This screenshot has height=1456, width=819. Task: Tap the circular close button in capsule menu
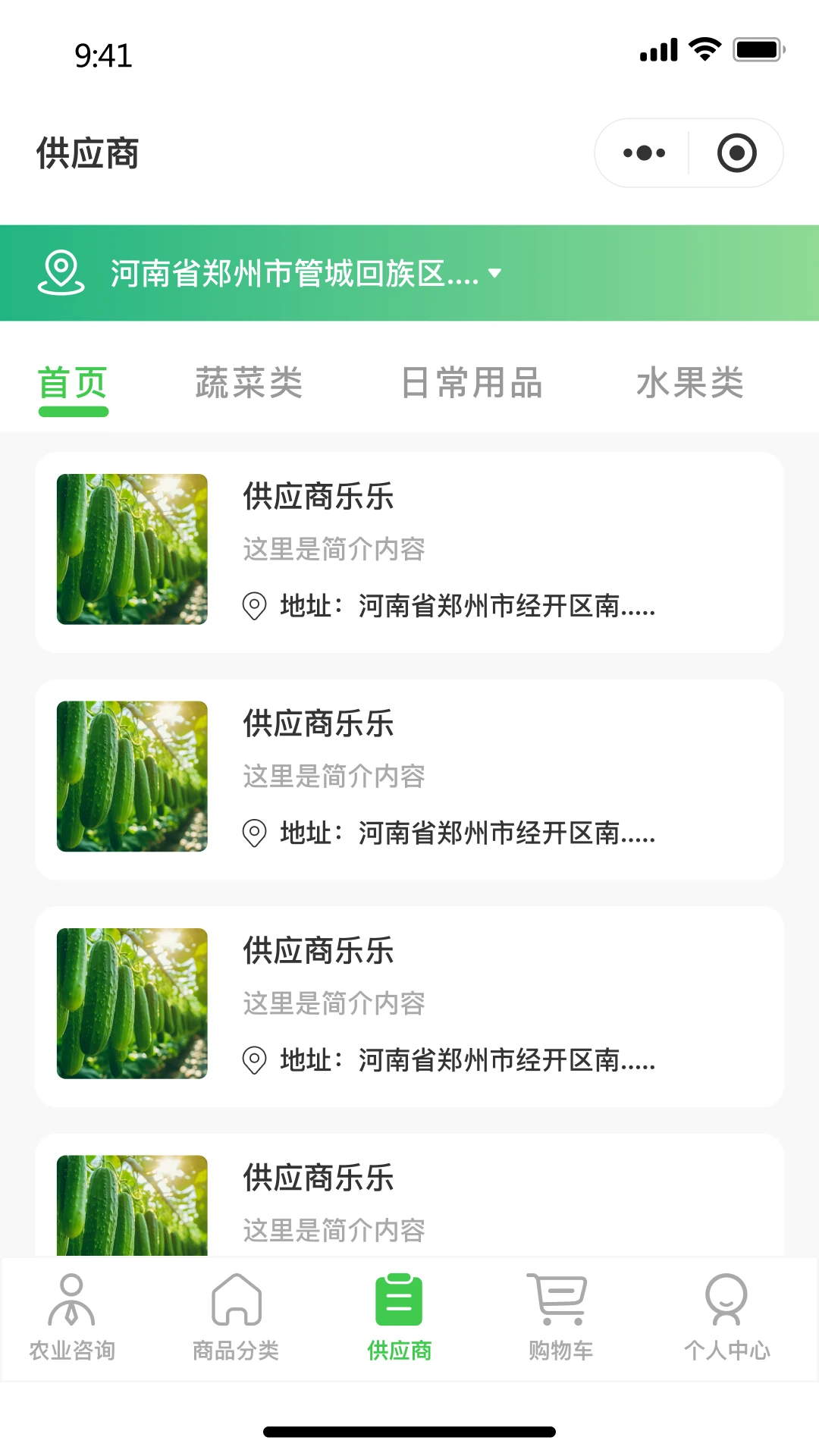[x=736, y=152]
